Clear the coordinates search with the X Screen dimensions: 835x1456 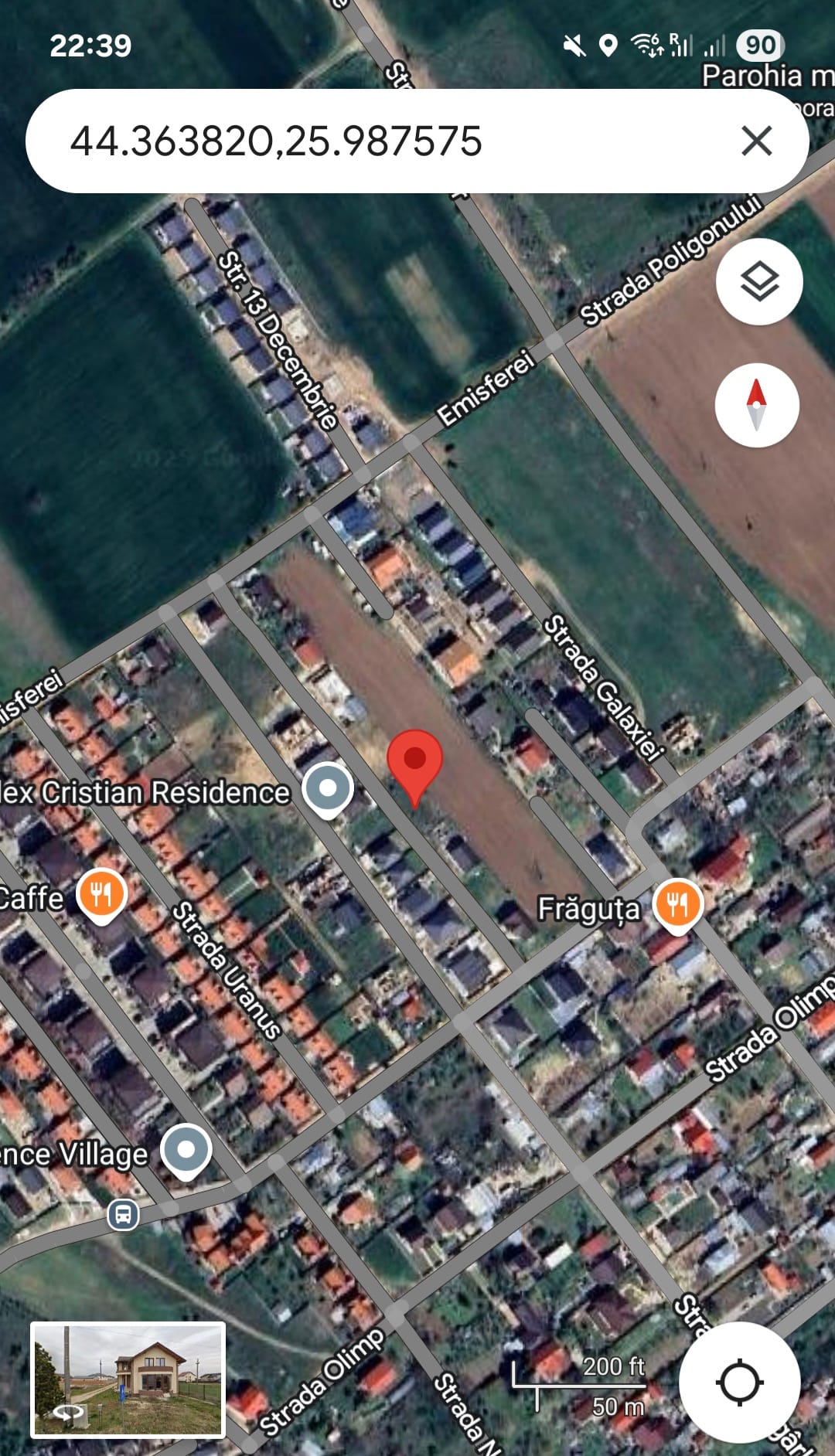(x=756, y=141)
